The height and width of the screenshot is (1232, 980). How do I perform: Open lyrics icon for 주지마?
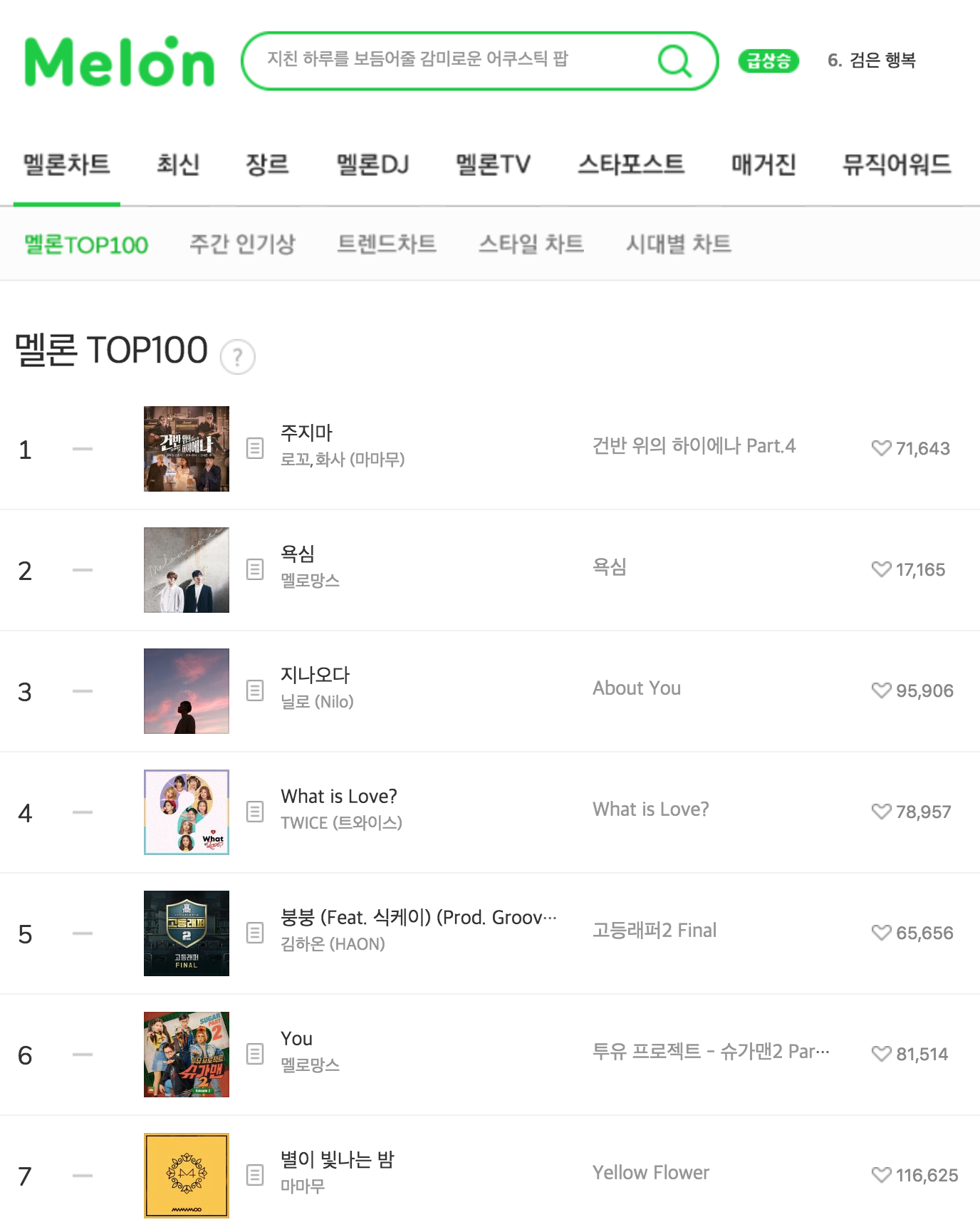(255, 448)
